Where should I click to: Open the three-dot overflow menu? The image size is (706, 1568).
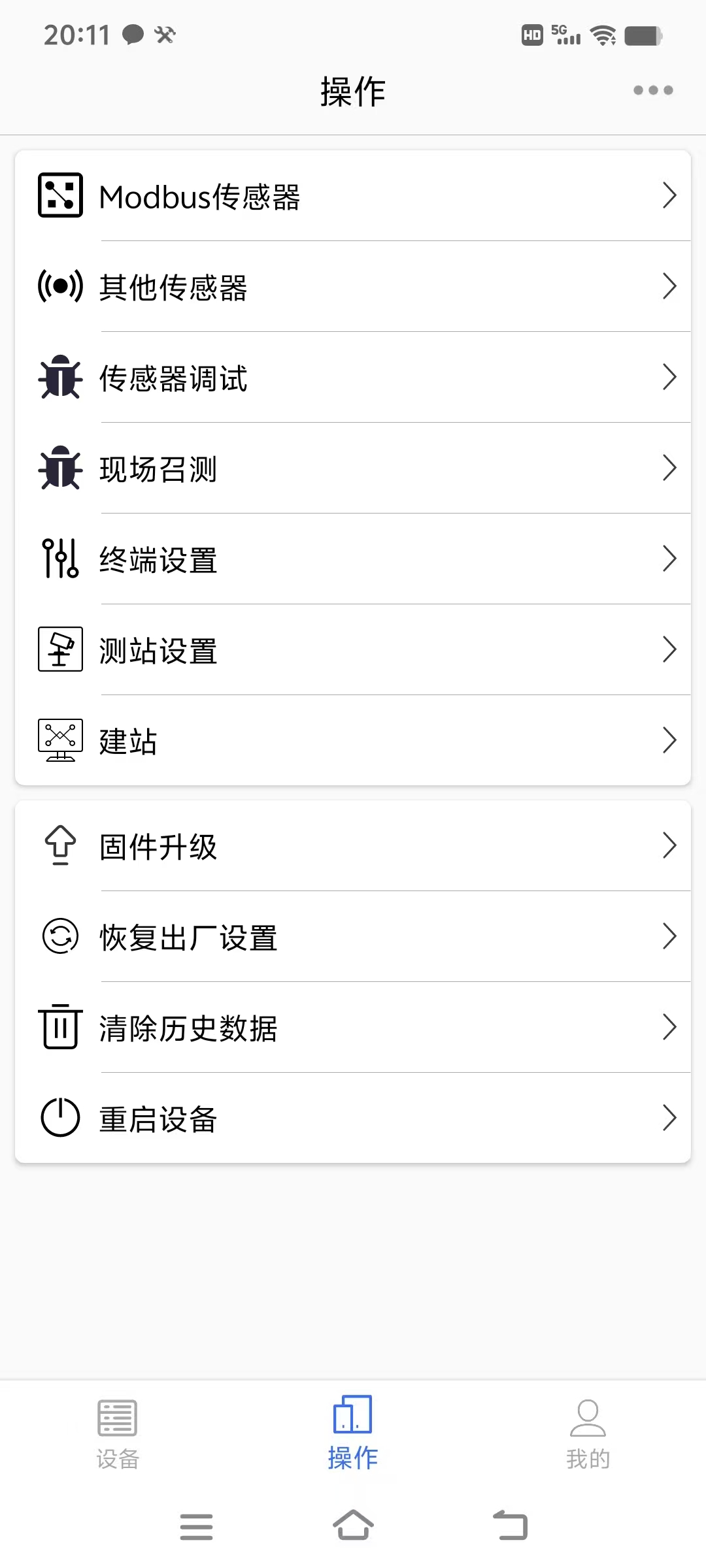[652, 90]
